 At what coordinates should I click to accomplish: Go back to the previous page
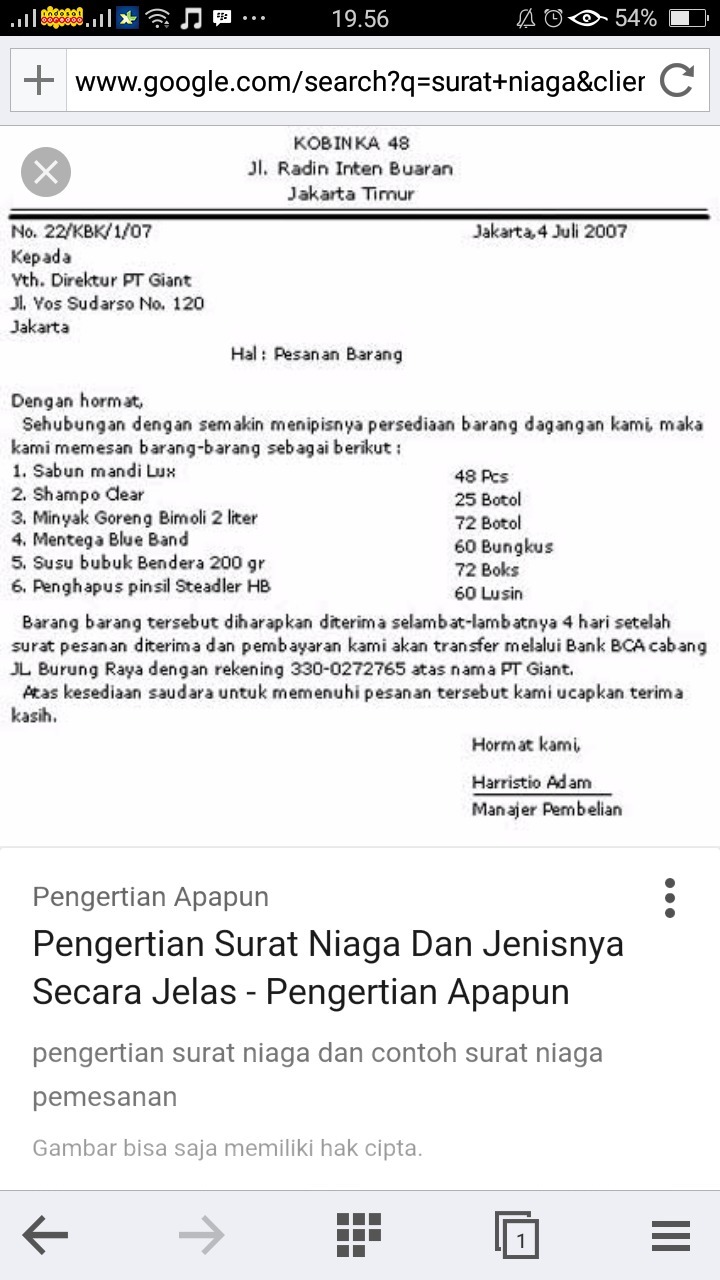[x=45, y=1236]
